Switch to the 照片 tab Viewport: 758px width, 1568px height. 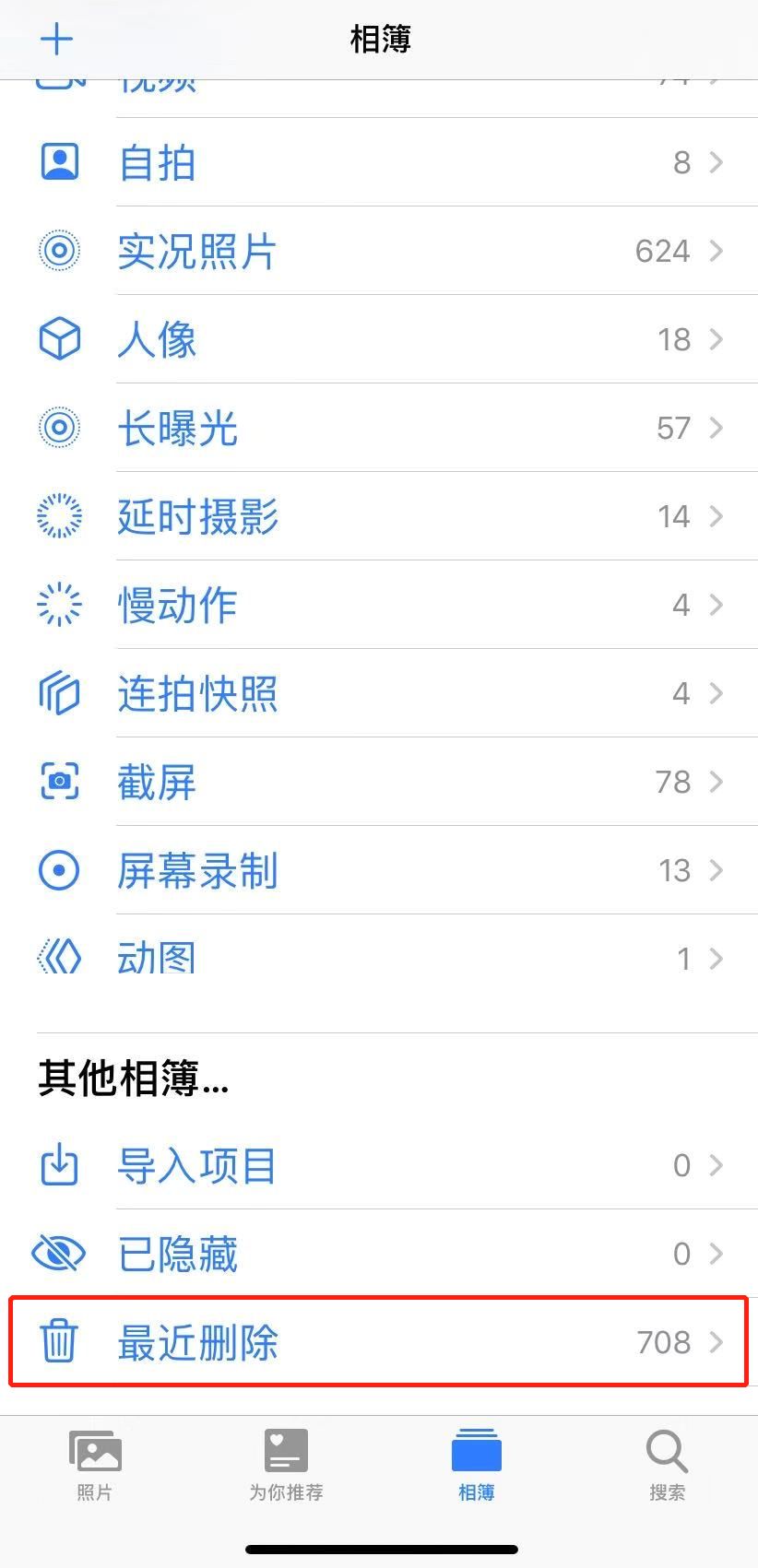[95, 1465]
